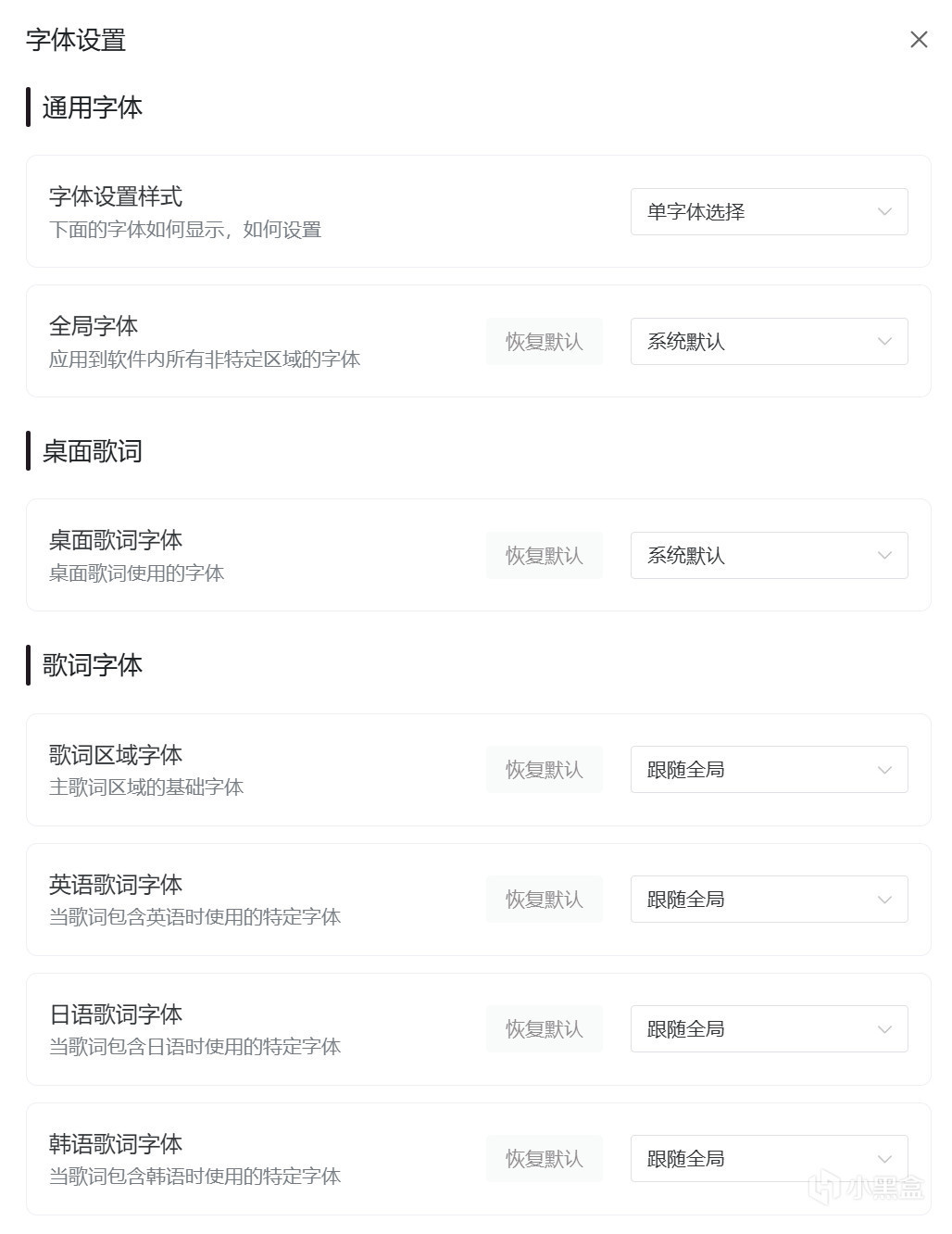
Task: Open the 韩语歌词字体 dropdown
Action: click(x=769, y=1159)
